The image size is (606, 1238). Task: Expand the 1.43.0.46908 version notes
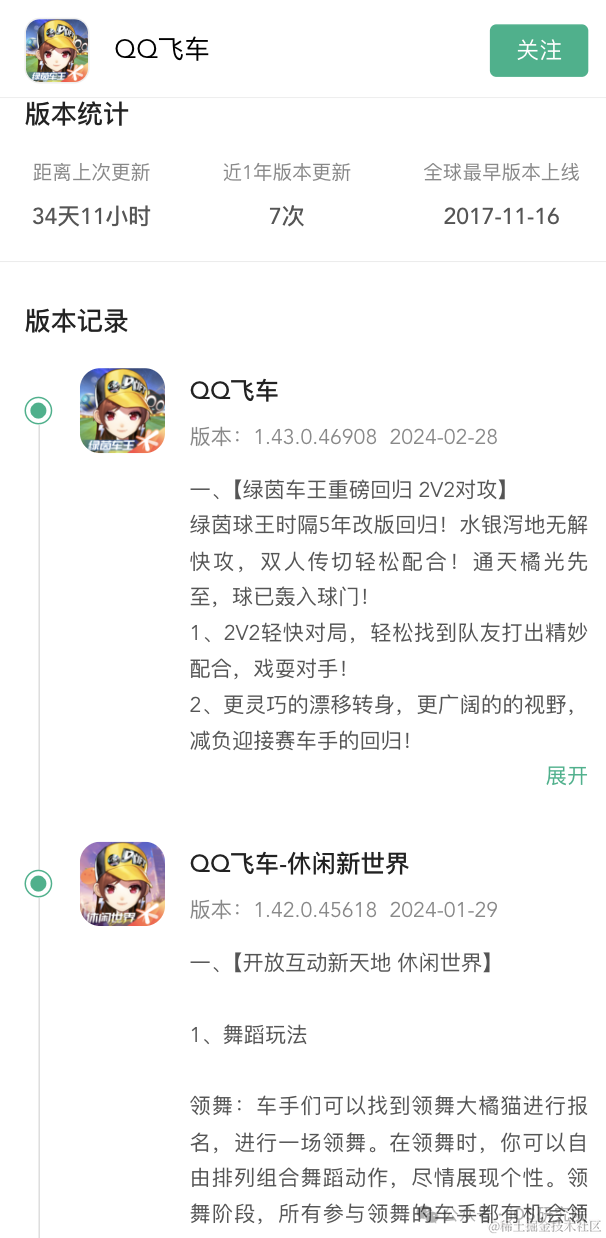tap(566, 776)
